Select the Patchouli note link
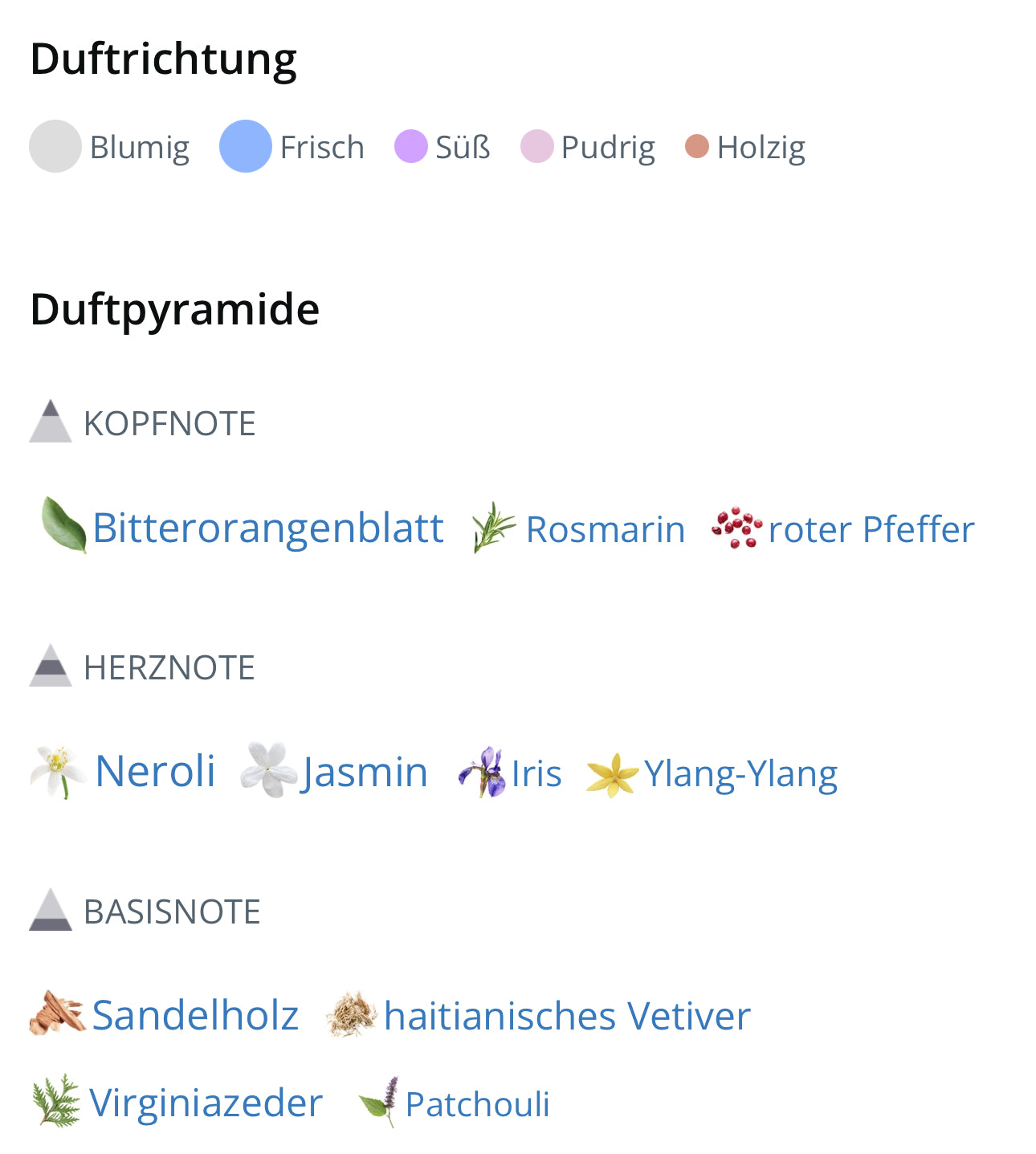 coord(477,1104)
